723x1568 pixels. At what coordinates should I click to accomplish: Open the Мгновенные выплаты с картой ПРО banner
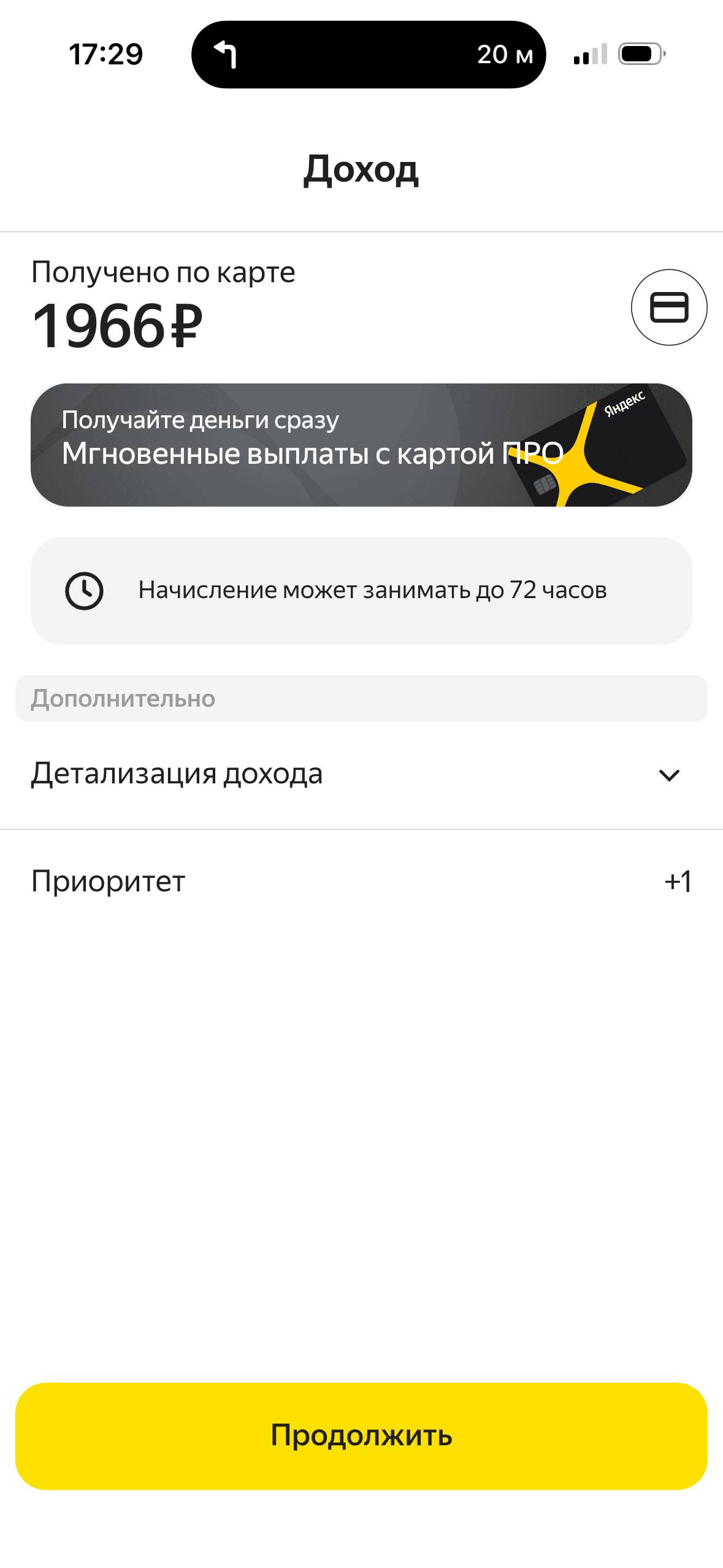pos(361,445)
